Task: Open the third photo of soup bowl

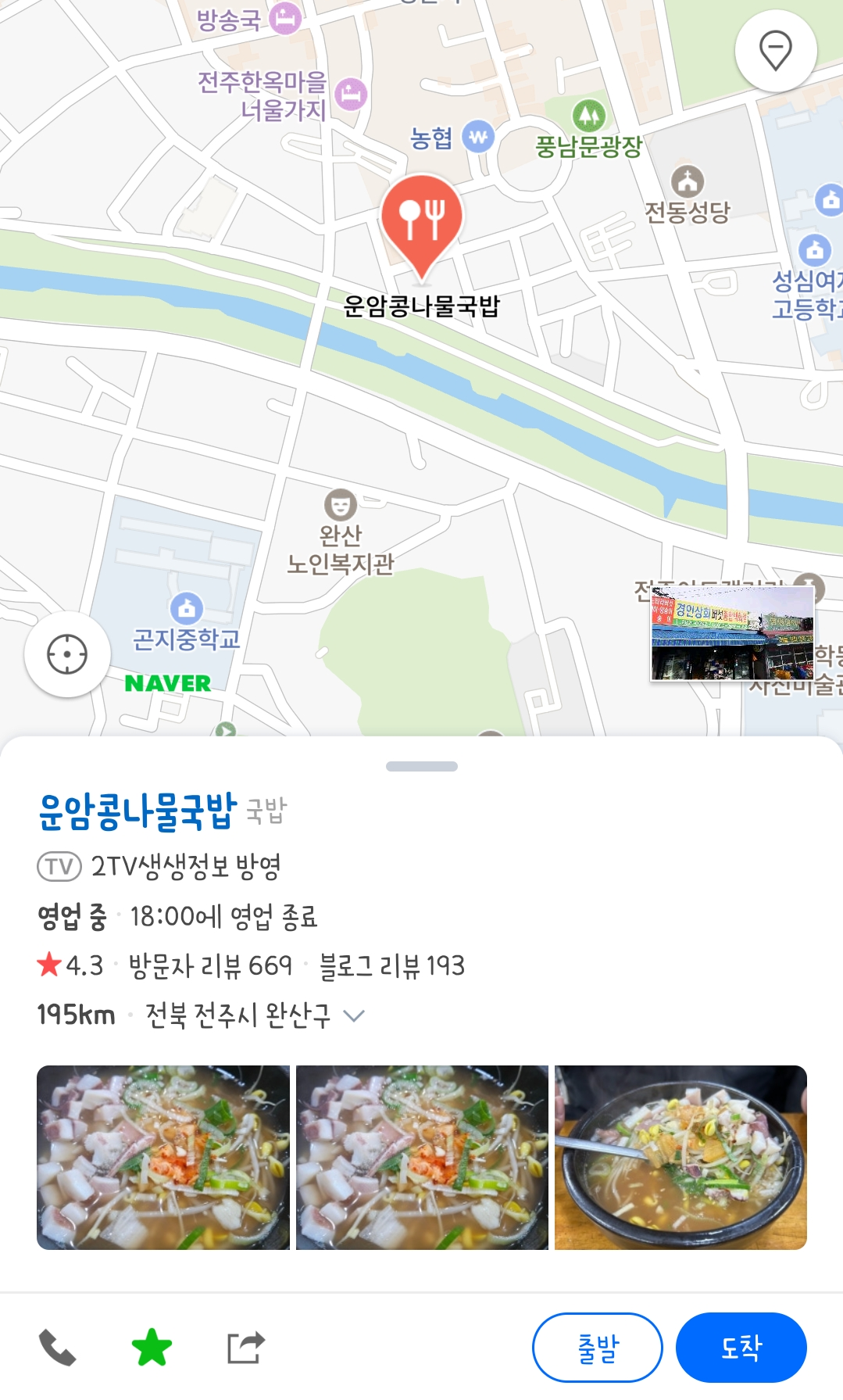Action: click(x=680, y=1158)
